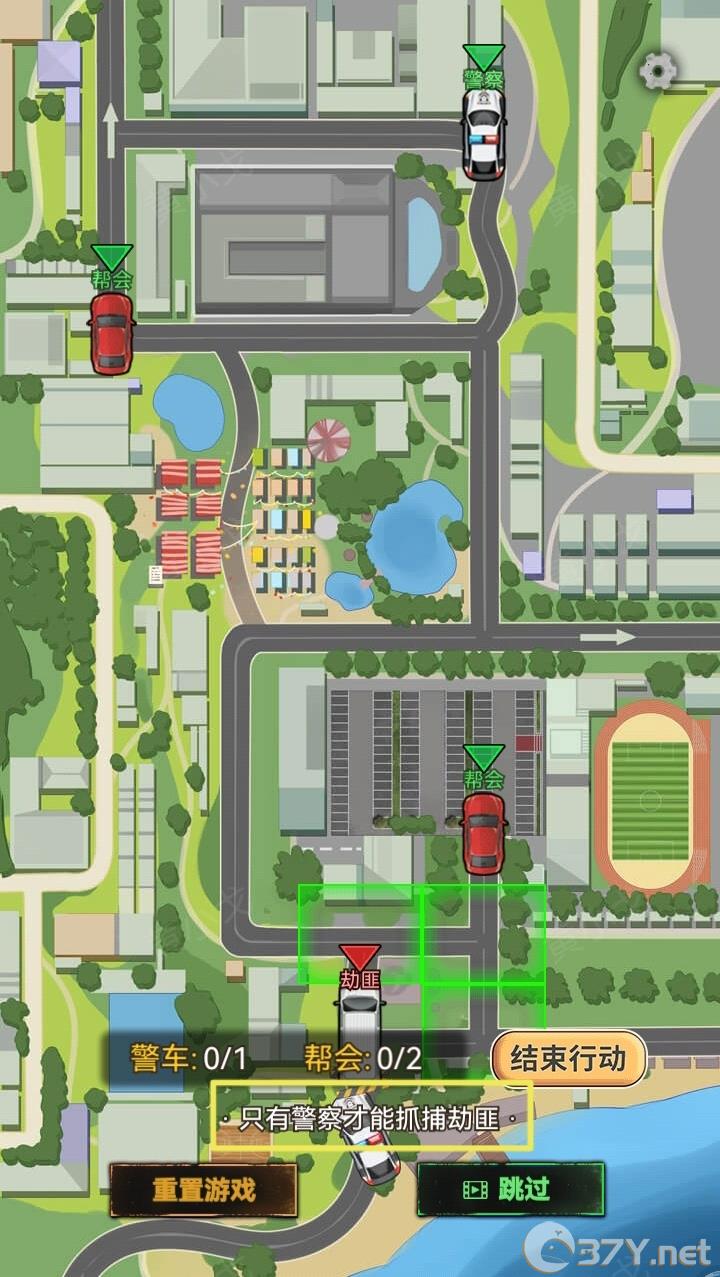
Task: Select the 劫匪 robber van
Action: [x=359, y=1012]
